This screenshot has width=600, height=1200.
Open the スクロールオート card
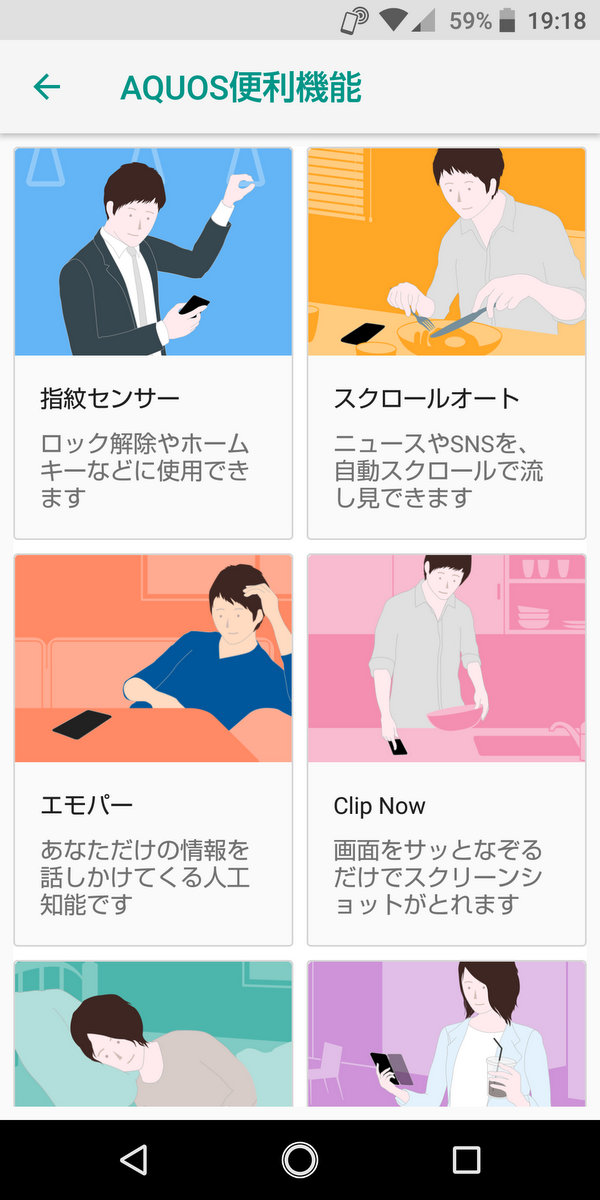coord(446,343)
